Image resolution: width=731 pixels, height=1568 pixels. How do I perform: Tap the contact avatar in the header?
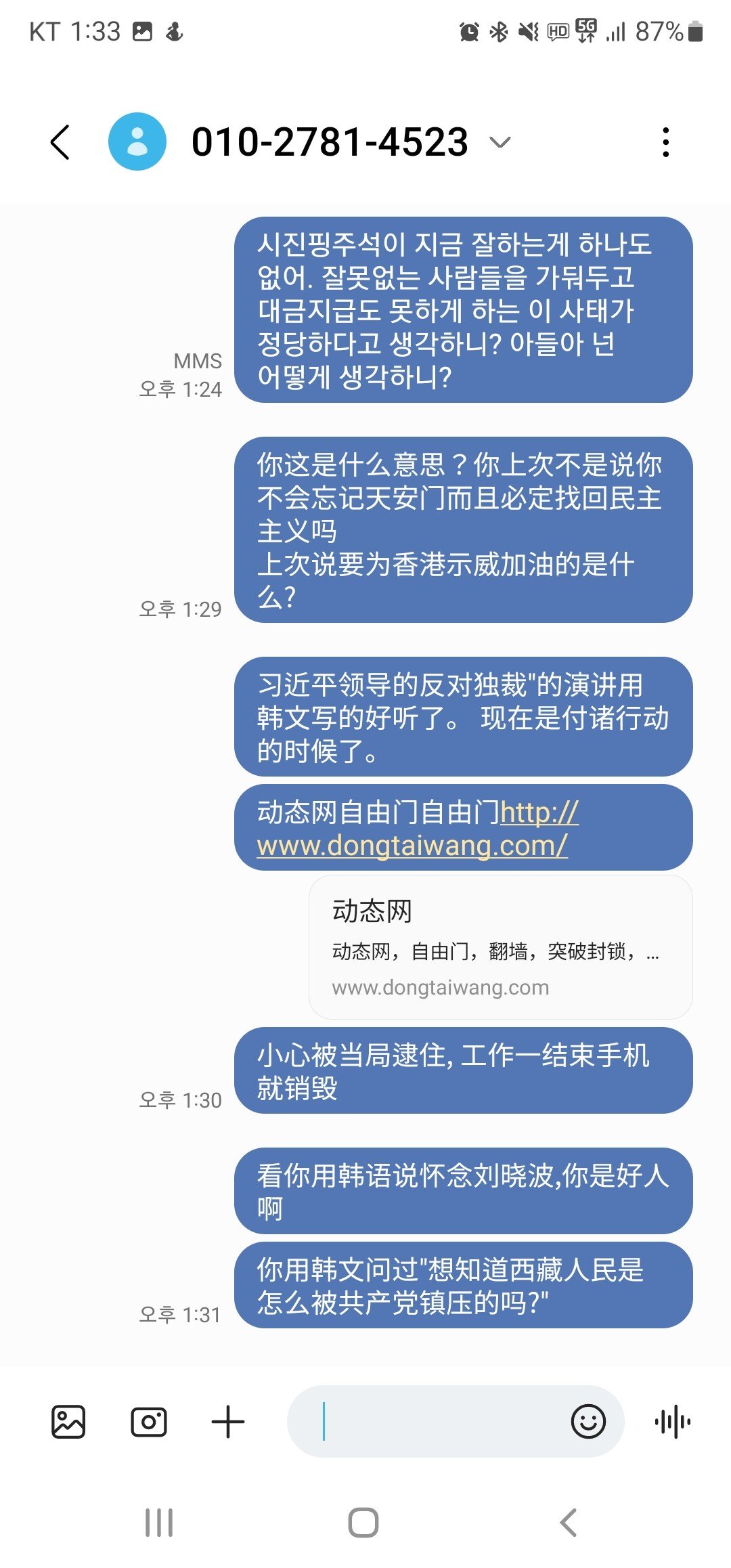[138, 142]
